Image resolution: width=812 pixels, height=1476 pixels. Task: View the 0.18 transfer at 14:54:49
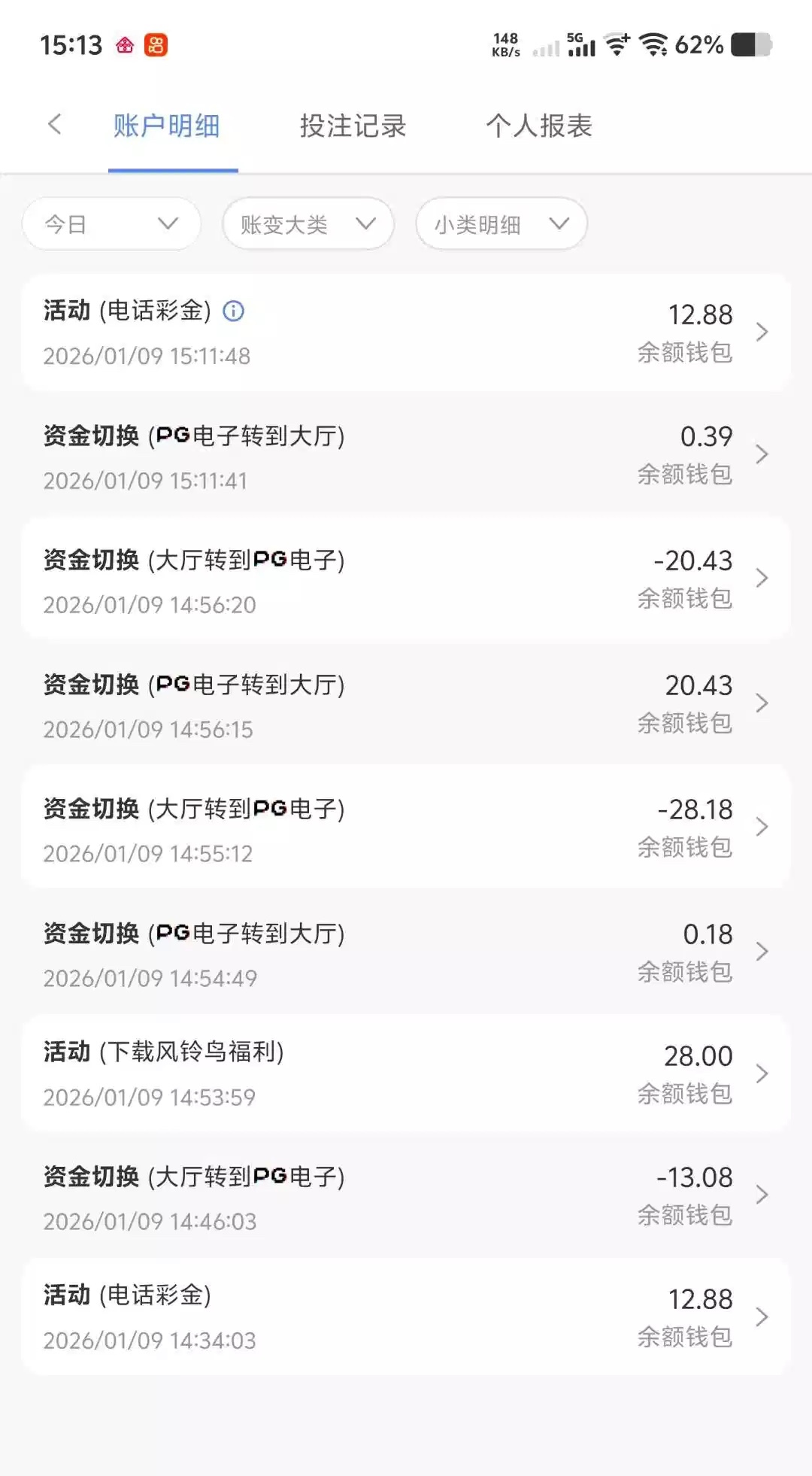pos(406,952)
